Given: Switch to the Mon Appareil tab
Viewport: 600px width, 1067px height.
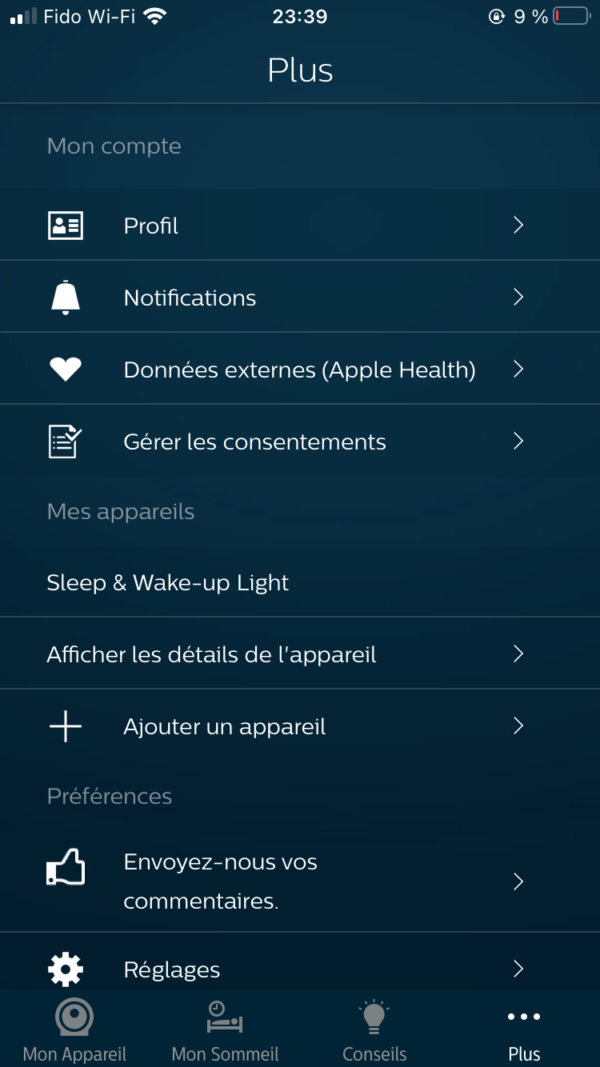Looking at the screenshot, I should tap(75, 1030).
